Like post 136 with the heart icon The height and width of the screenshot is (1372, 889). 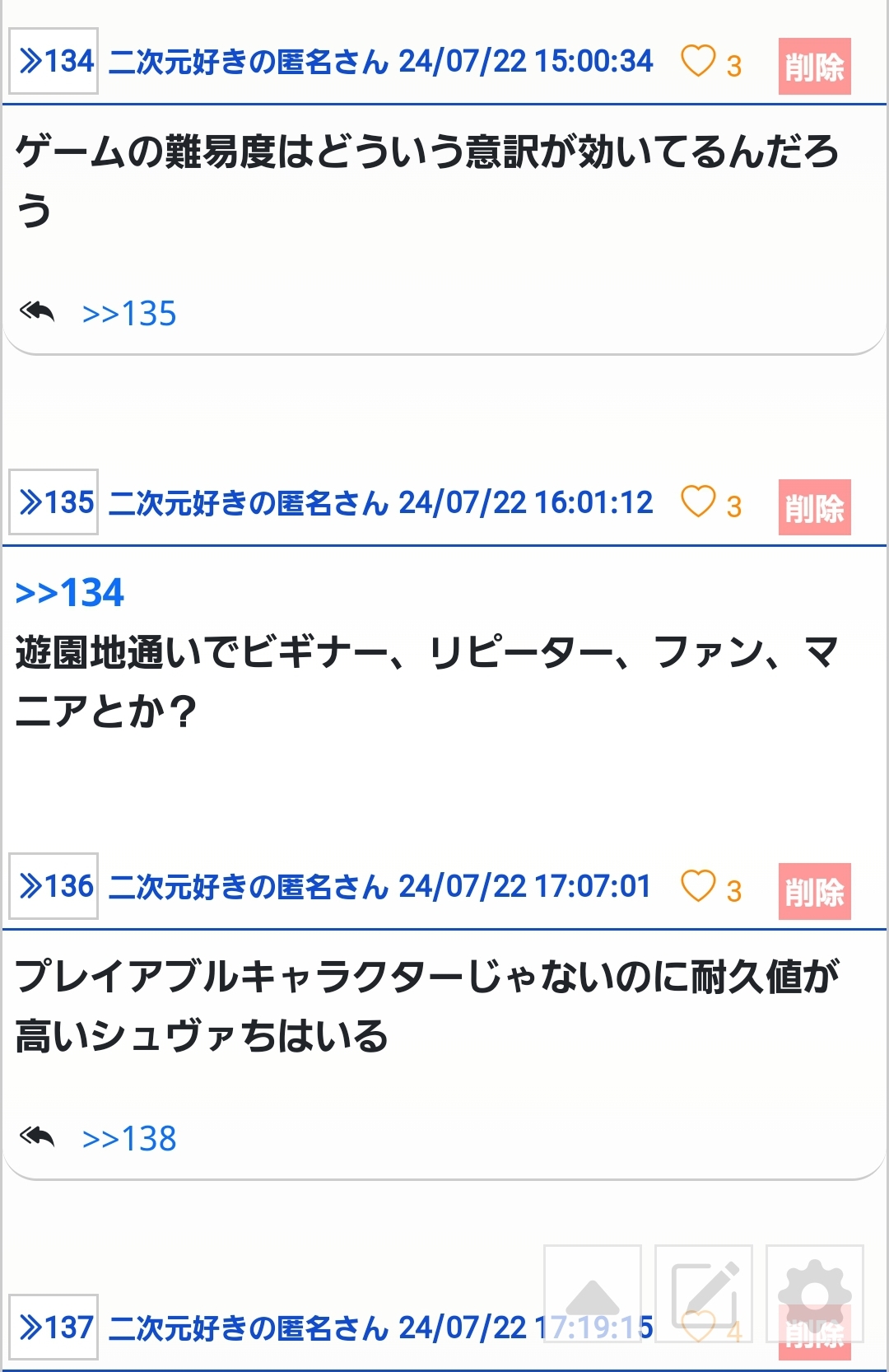[698, 887]
